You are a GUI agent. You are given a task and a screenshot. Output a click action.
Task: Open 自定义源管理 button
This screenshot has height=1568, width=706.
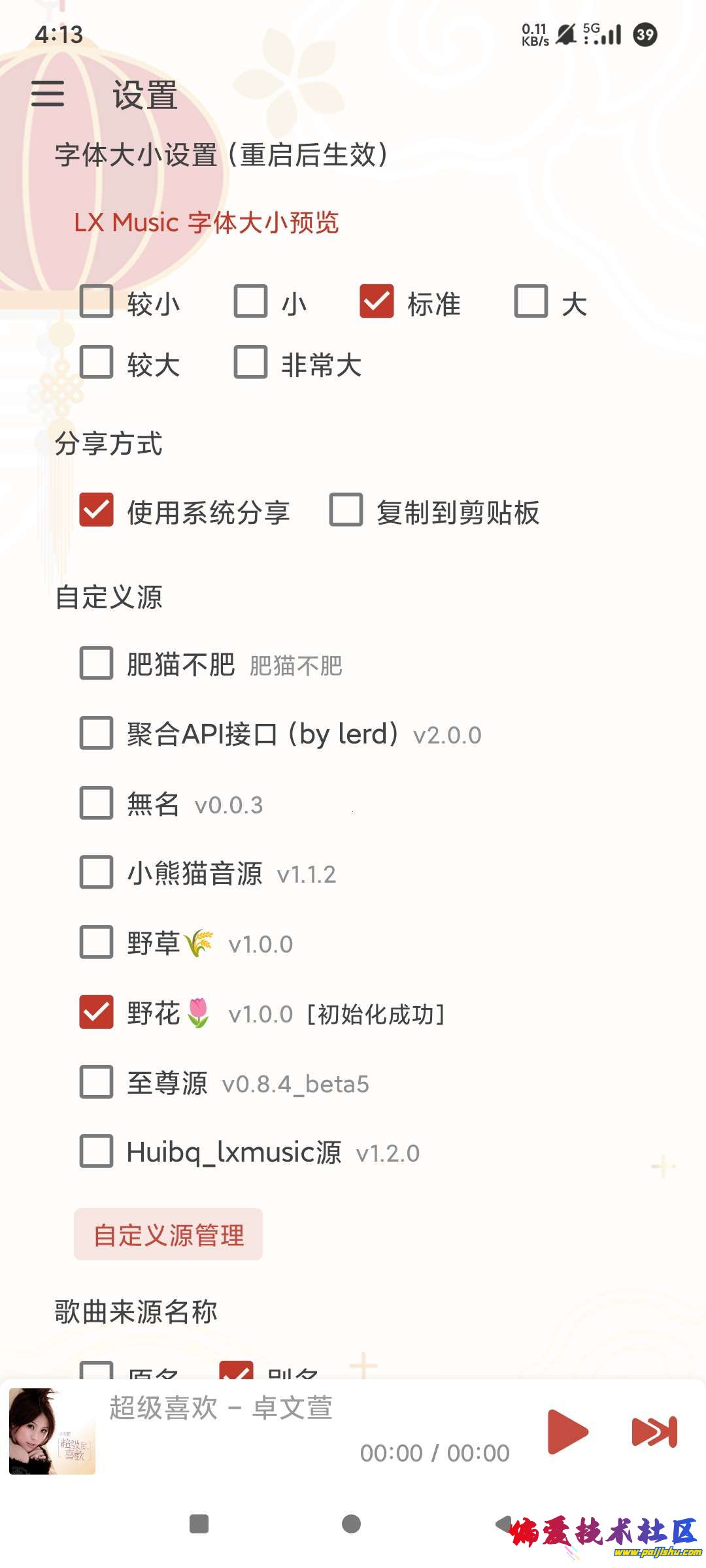coord(169,1234)
